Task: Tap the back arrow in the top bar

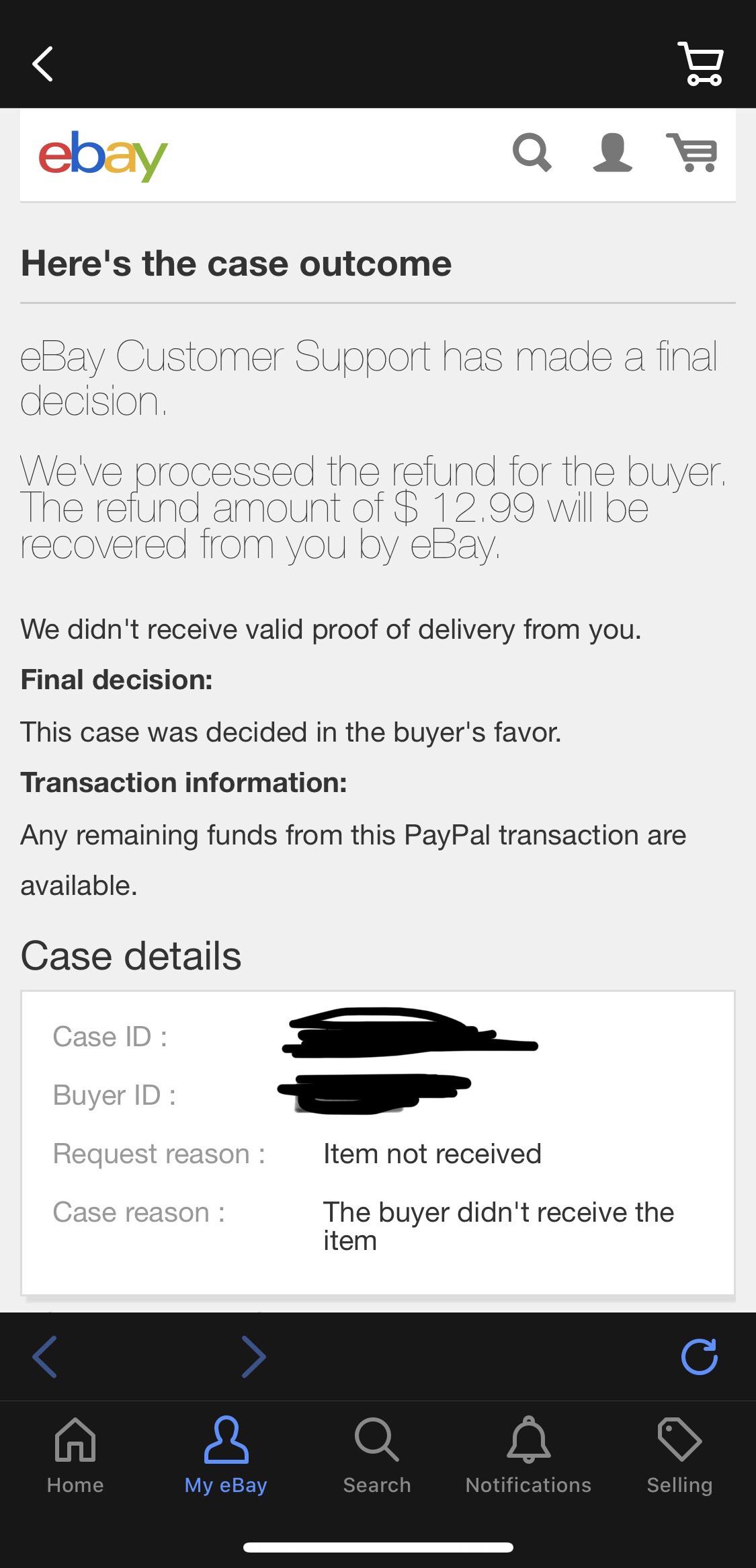Action: tap(42, 64)
